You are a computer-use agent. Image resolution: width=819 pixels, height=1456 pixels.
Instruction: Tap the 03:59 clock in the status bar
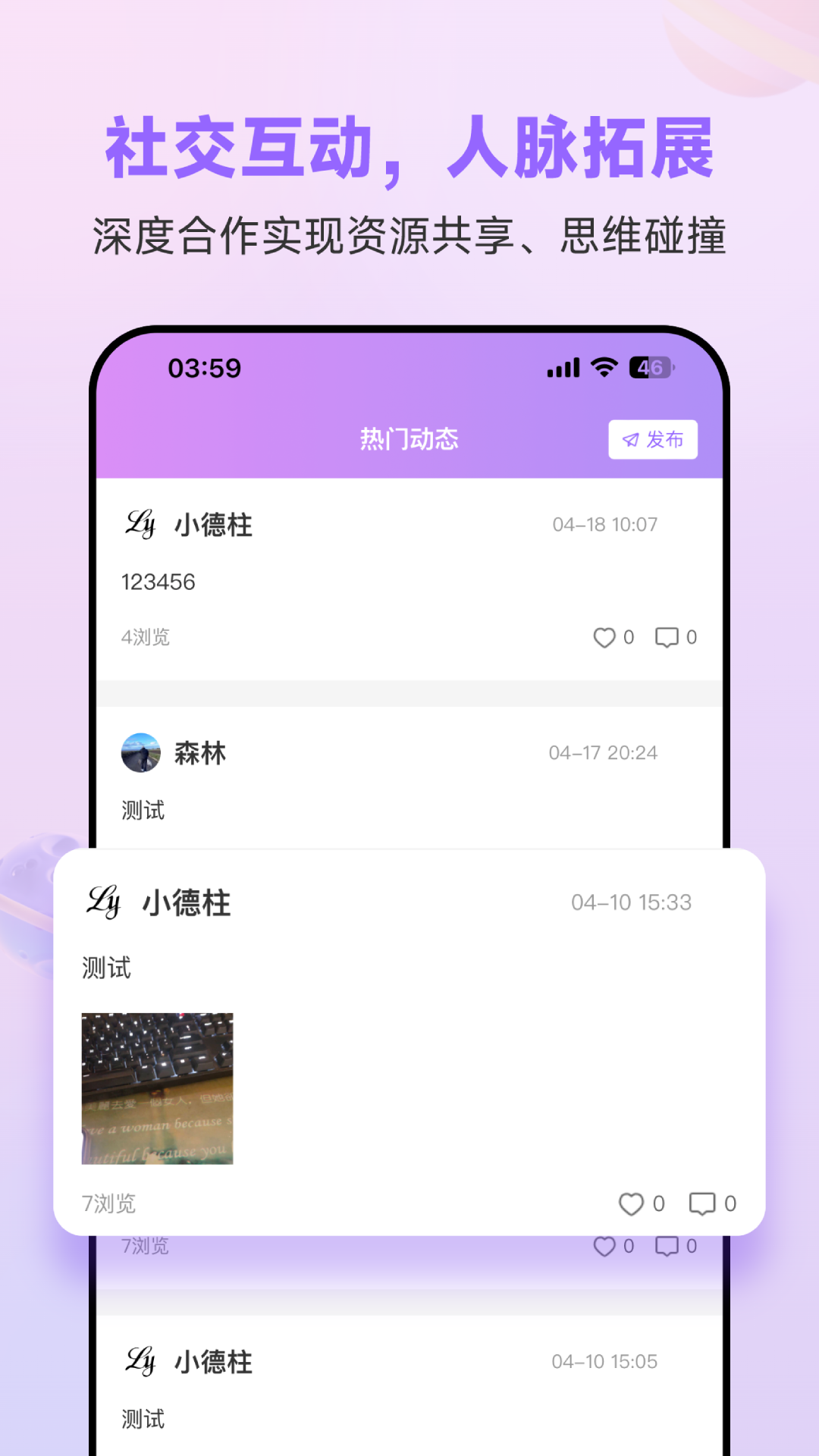coord(203,367)
